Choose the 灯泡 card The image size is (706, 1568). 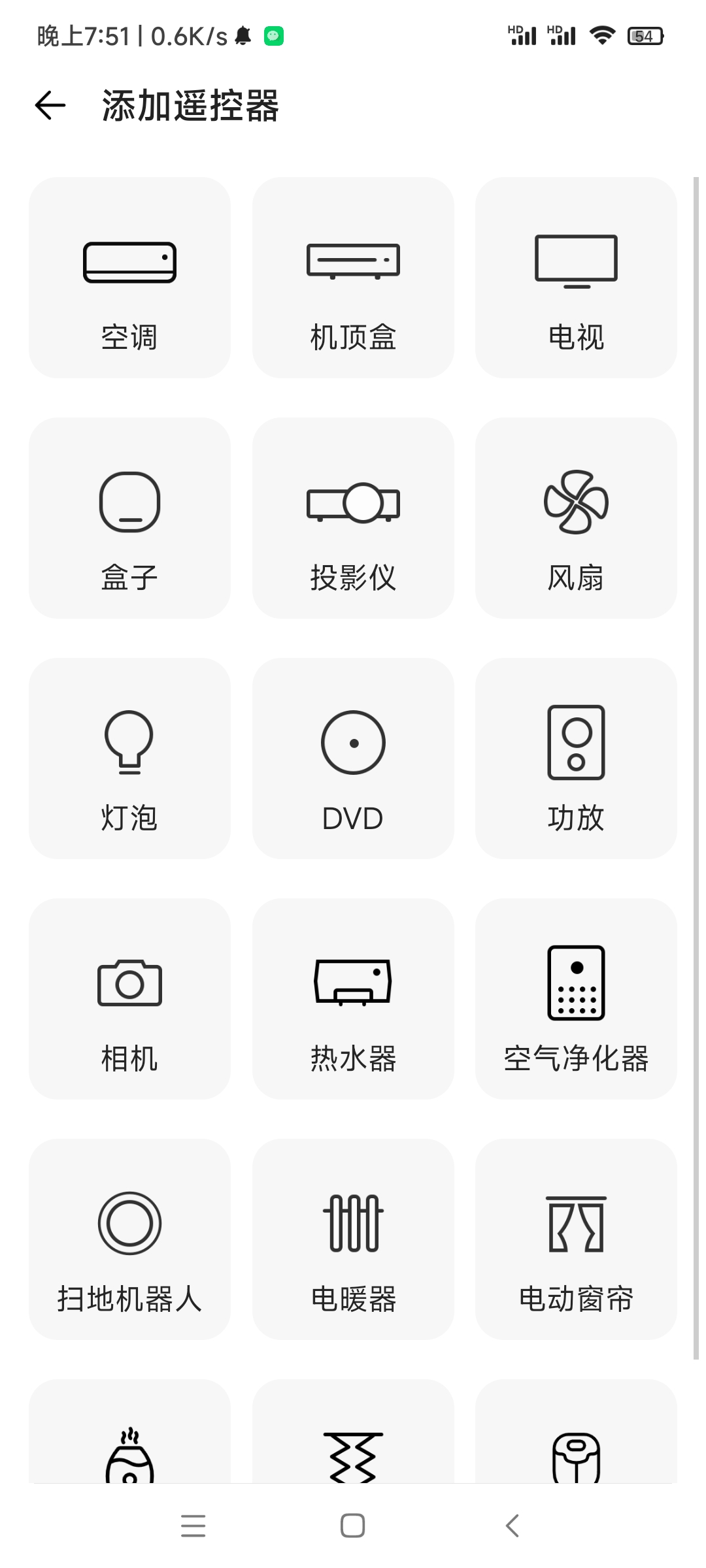(x=129, y=759)
